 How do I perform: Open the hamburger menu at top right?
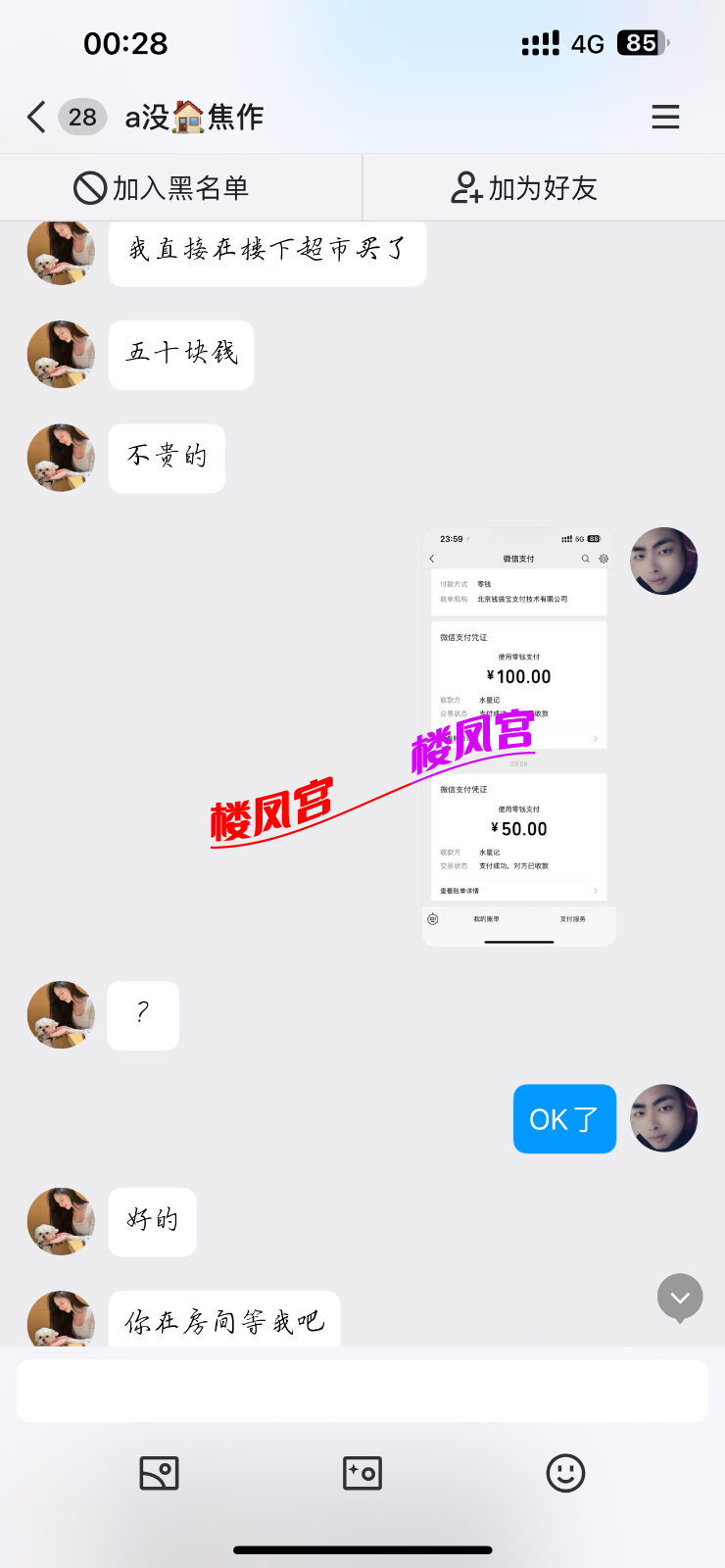pyautogui.click(x=665, y=117)
